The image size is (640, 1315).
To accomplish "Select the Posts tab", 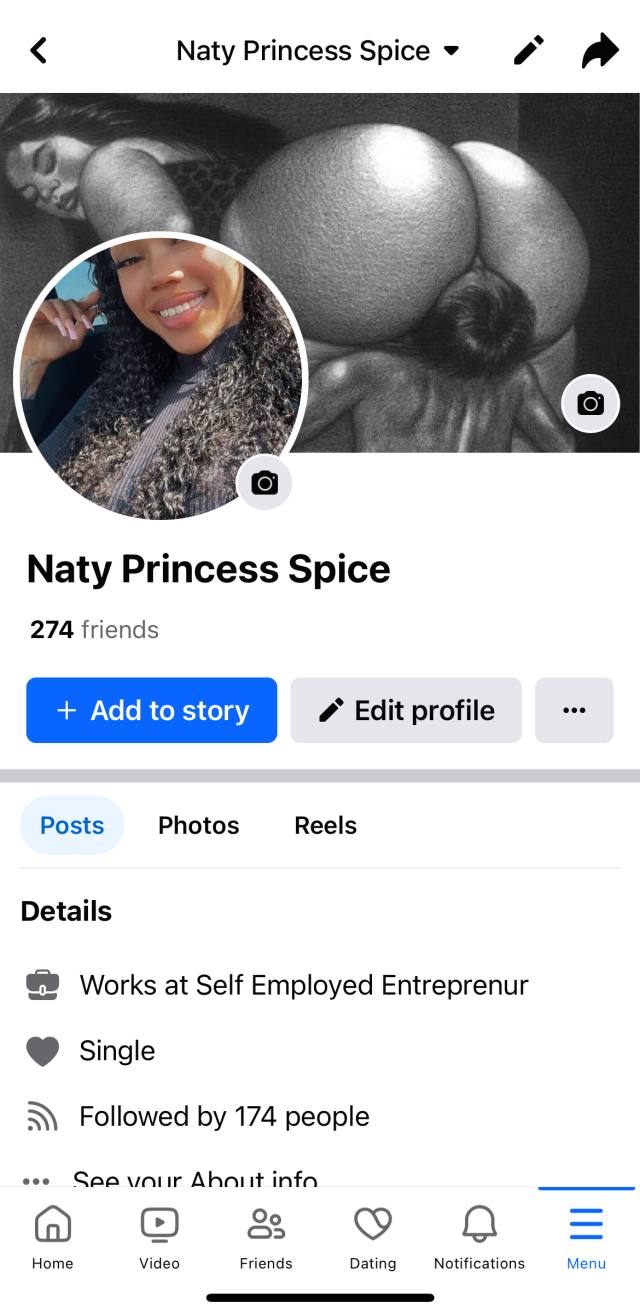I will point(72,825).
